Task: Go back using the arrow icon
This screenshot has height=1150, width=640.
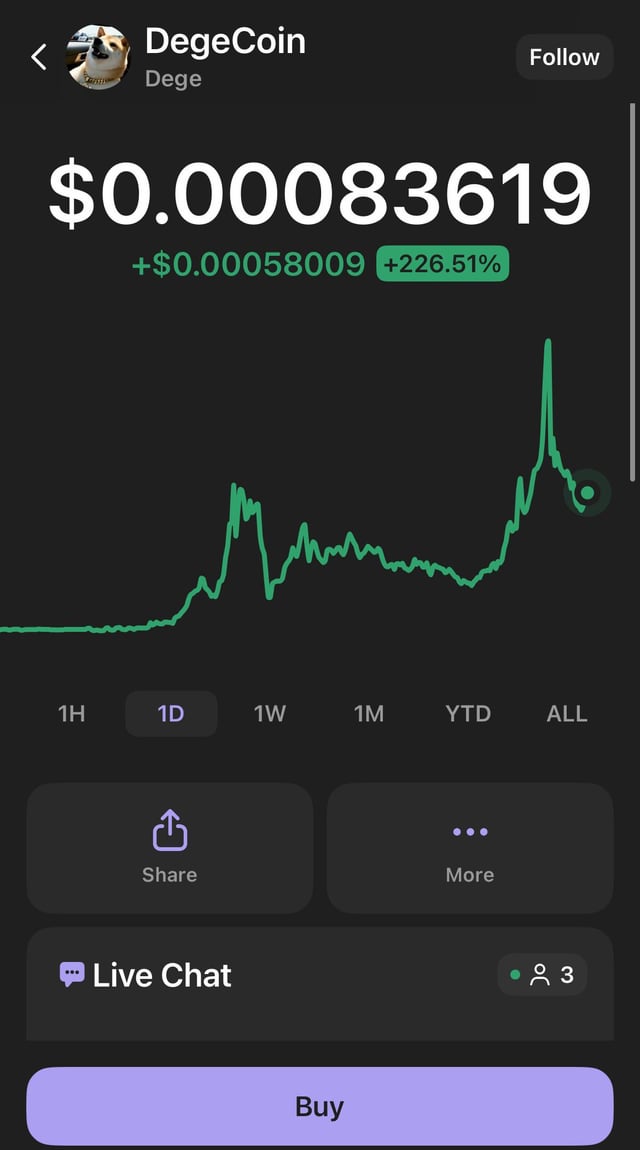Action: [x=39, y=57]
